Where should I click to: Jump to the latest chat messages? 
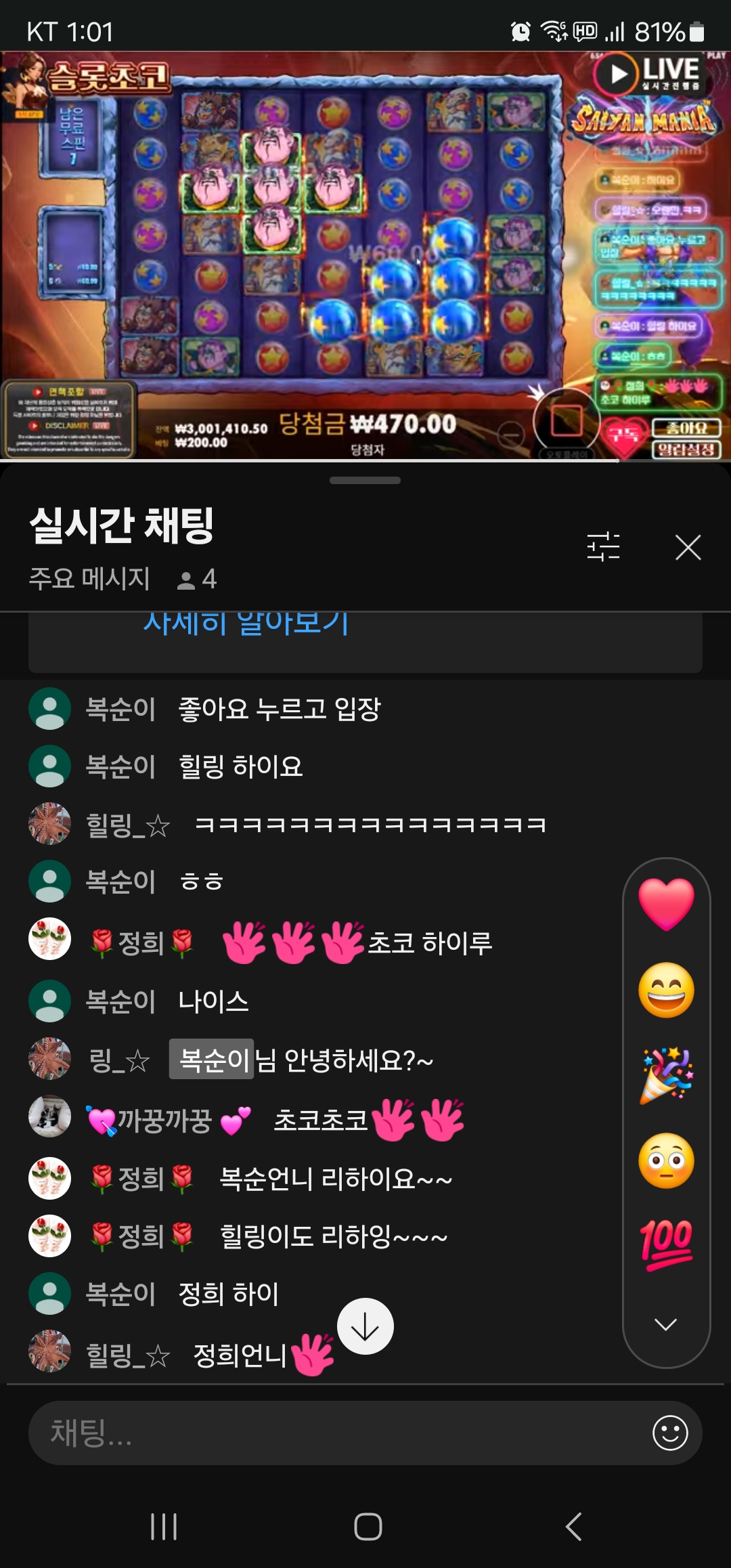(x=365, y=1326)
